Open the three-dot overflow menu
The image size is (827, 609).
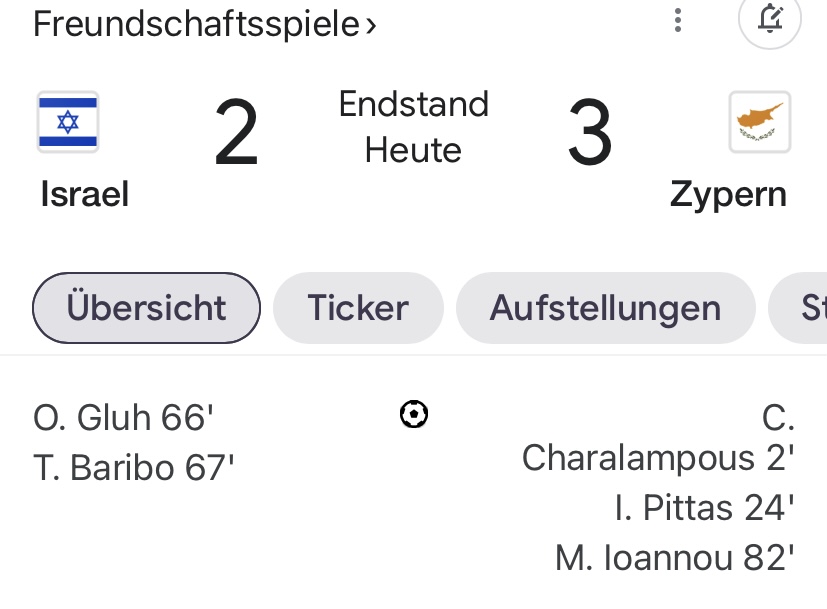(x=678, y=19)
